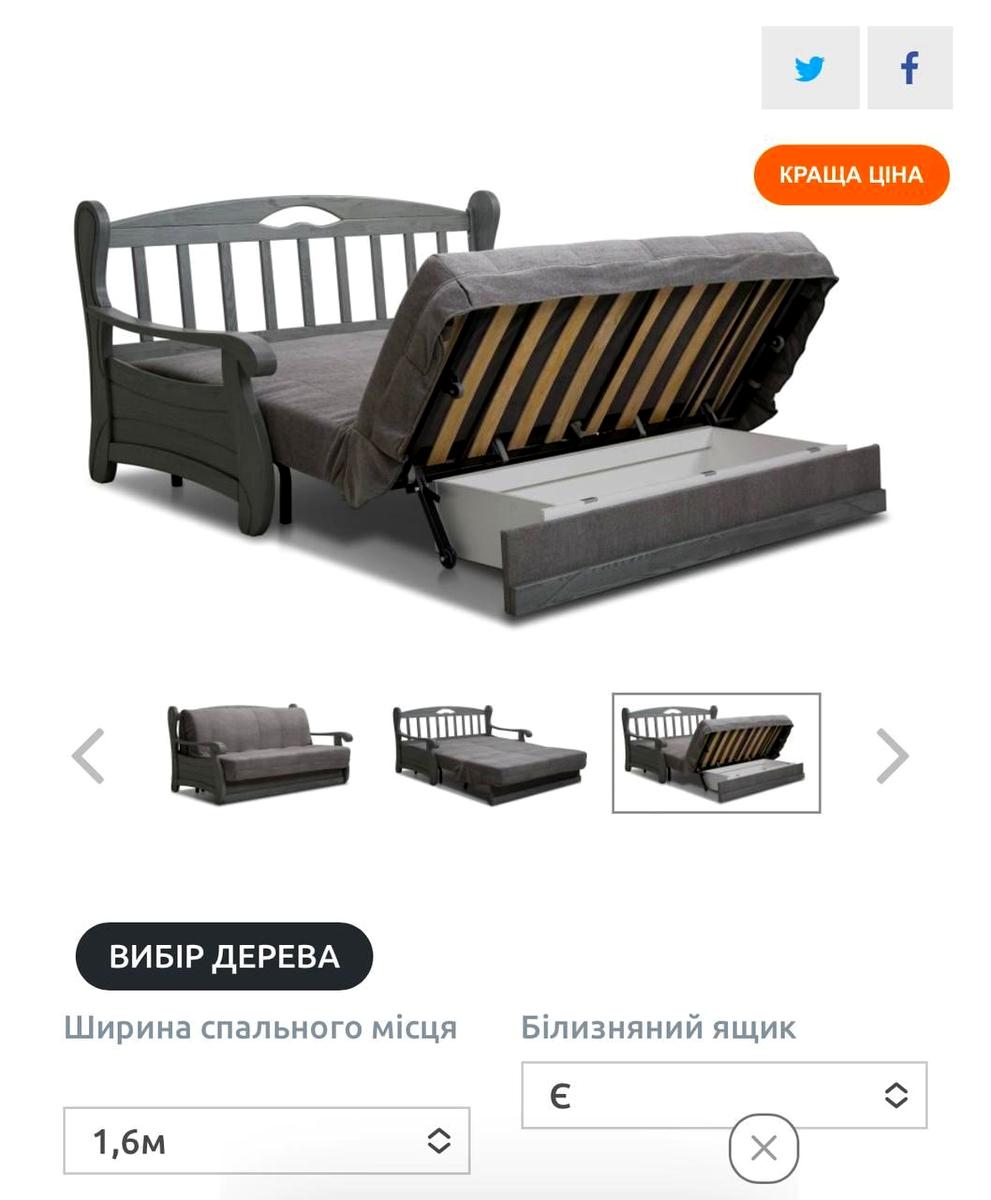
Task: Open the main sofa image
Action: (480, 400)
